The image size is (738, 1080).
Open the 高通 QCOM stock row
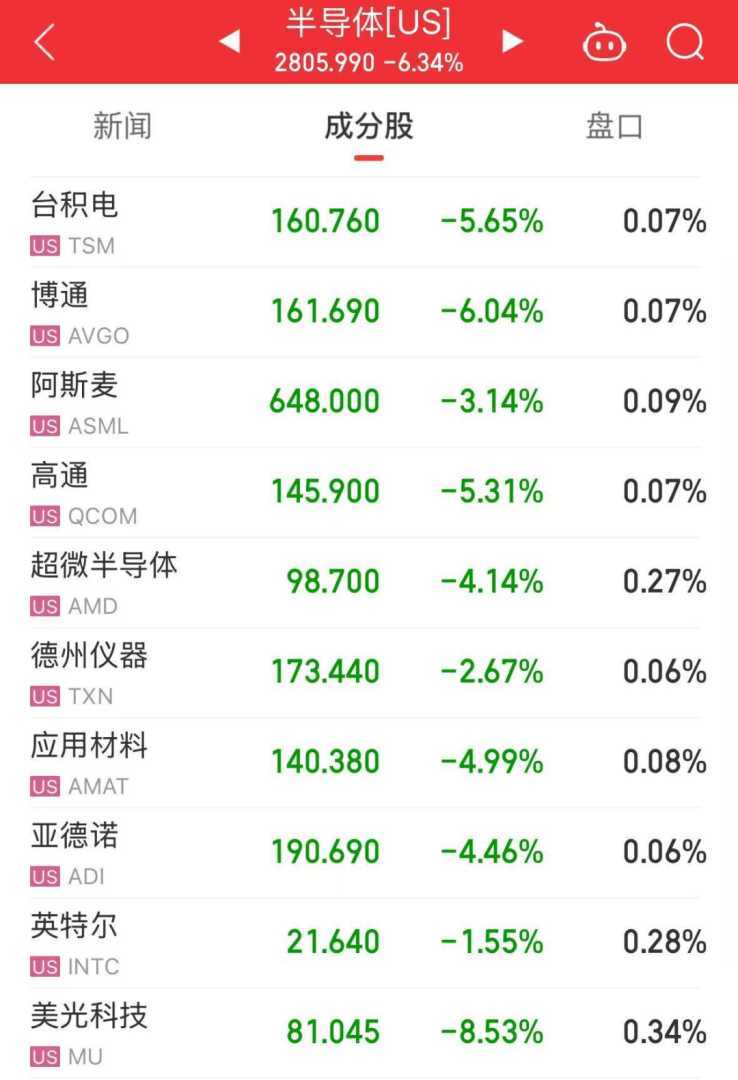click(x=368, y=492)
